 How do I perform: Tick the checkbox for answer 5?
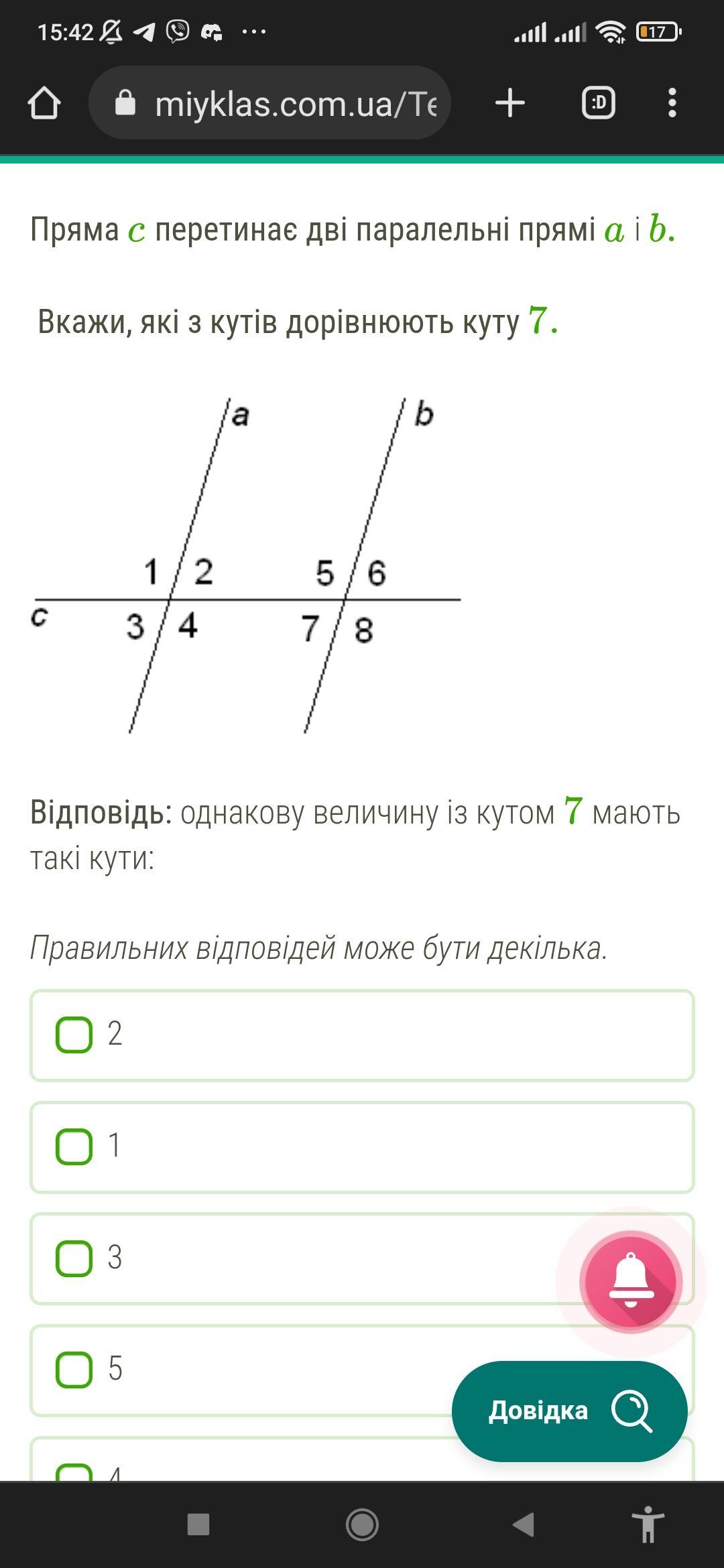point(74,1369)
